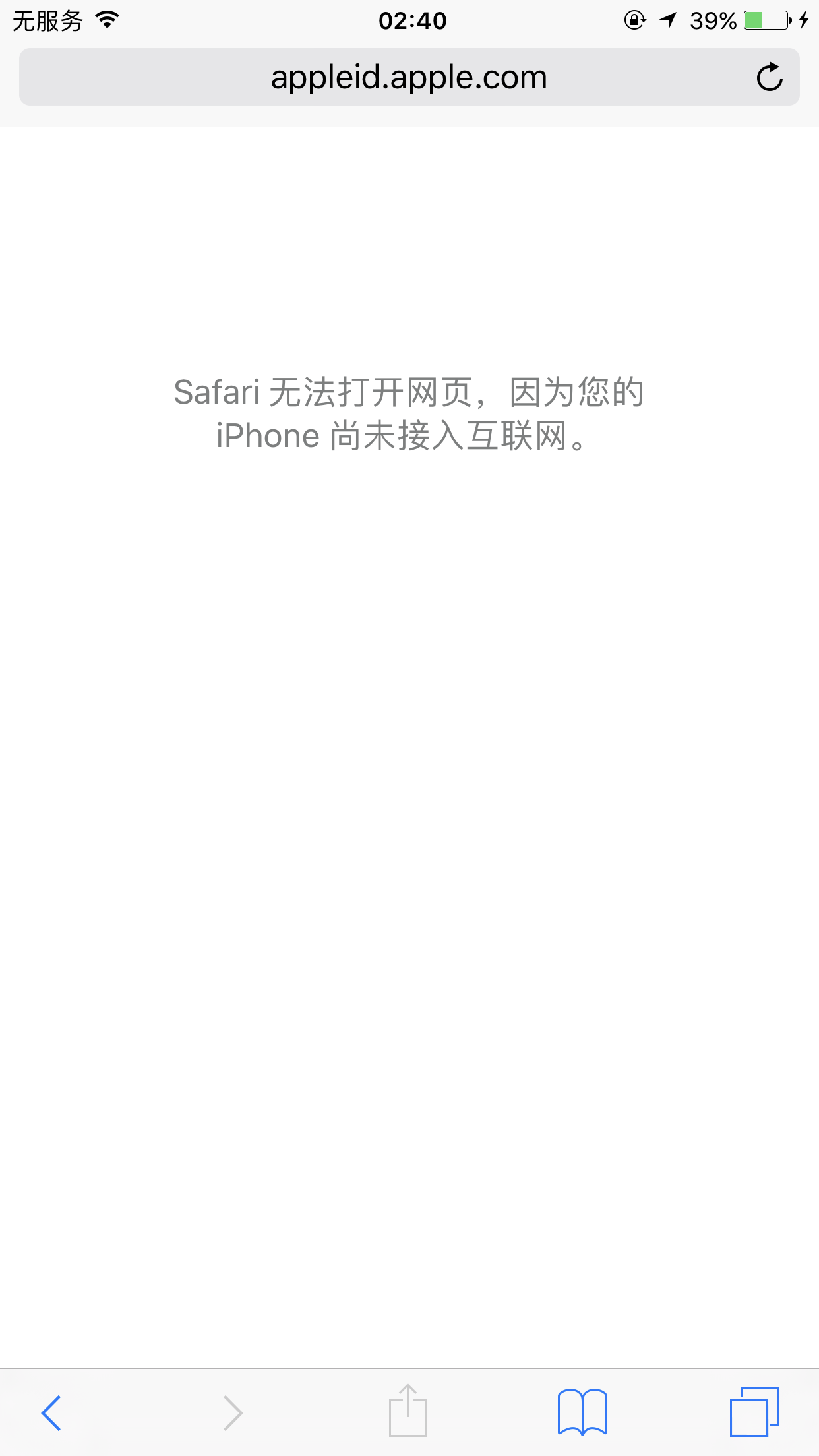Open the tabs overview
Screen dimensions: 819x1456
(x=754, y=1412)
